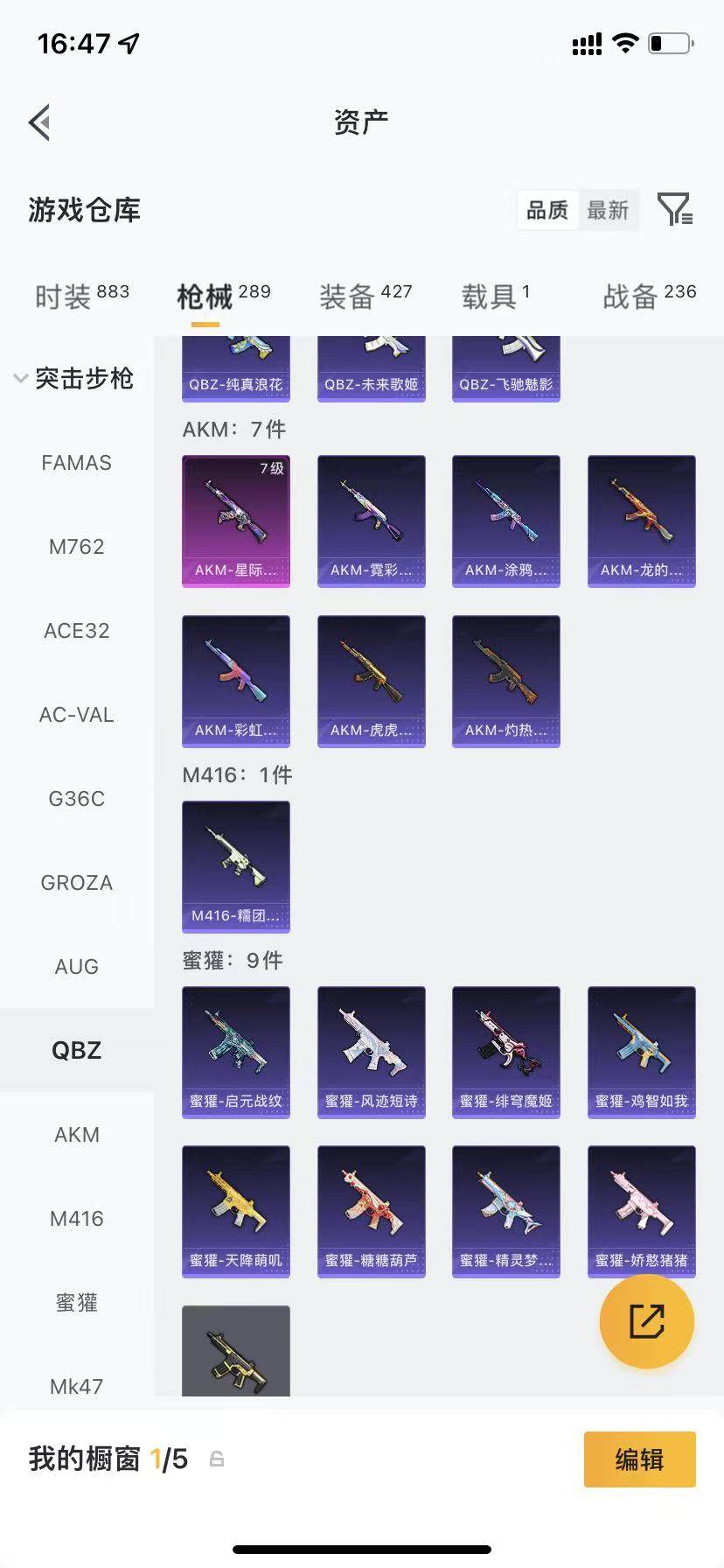The height and width of the screenshot is (1568, 724).
Task: Select GROZA in the weapon list
Action: [x=77, y=883]
